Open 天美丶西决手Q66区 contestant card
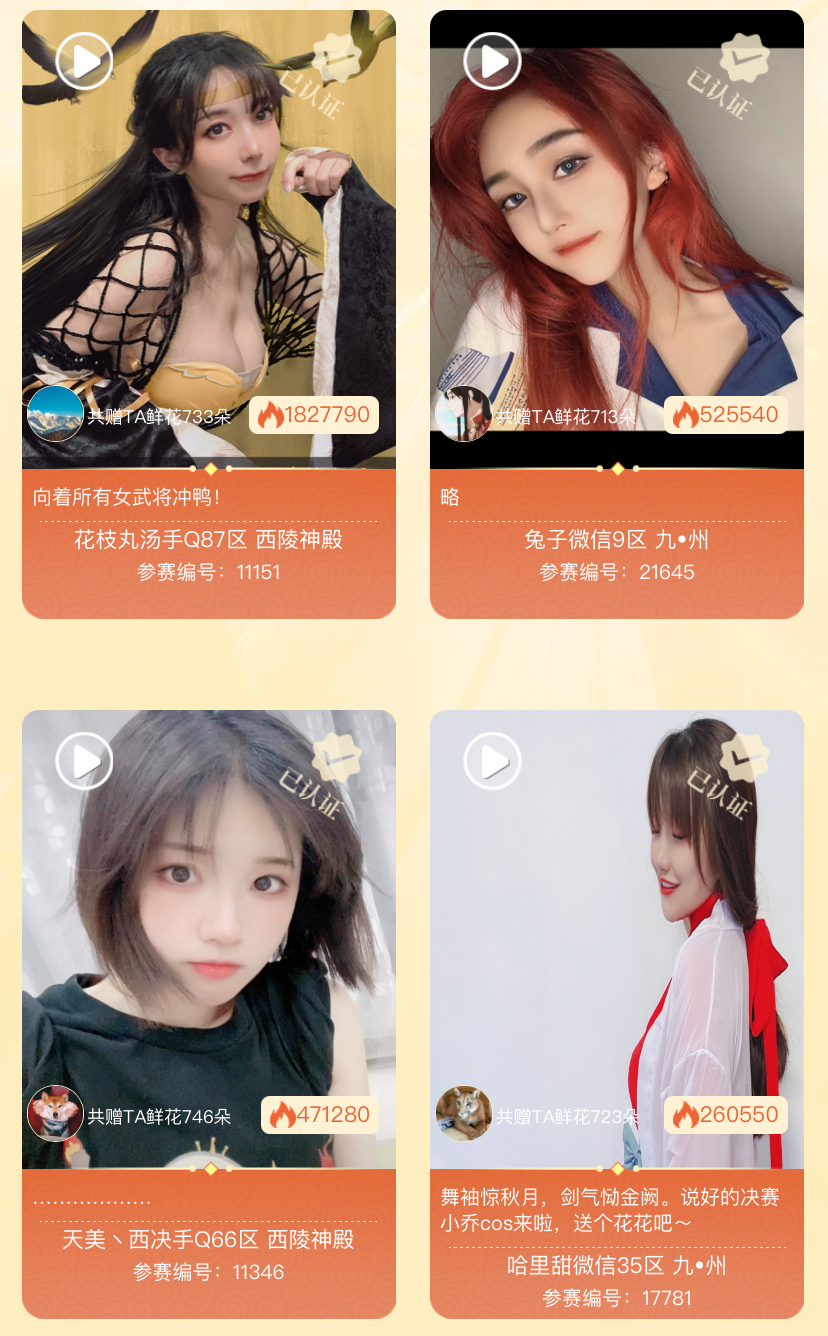828x1336 pixels. 209,1014
